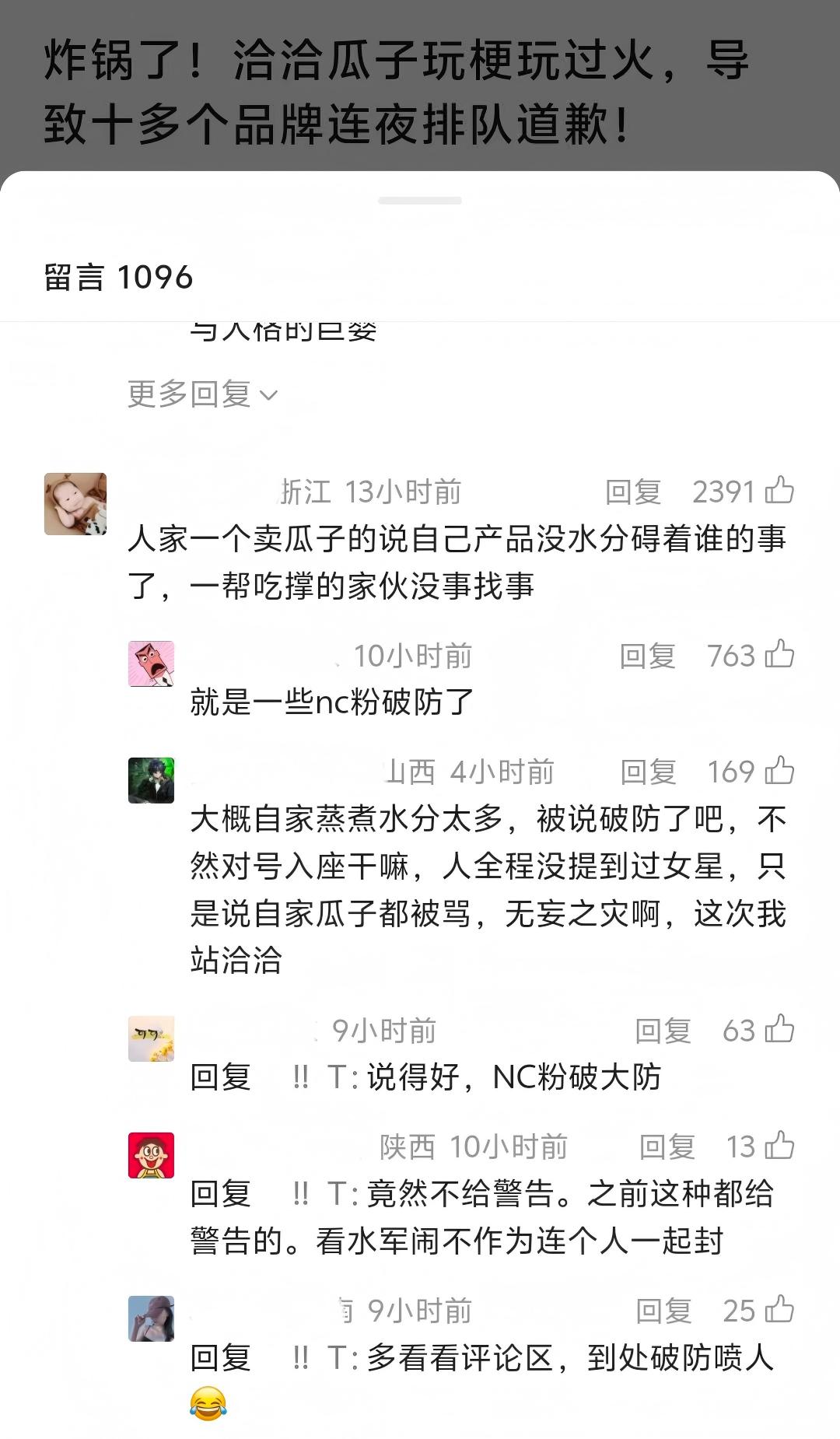
Task: Expand 更多回复 to show more replies
Action: pyautogui.click(x=202, y=394)
